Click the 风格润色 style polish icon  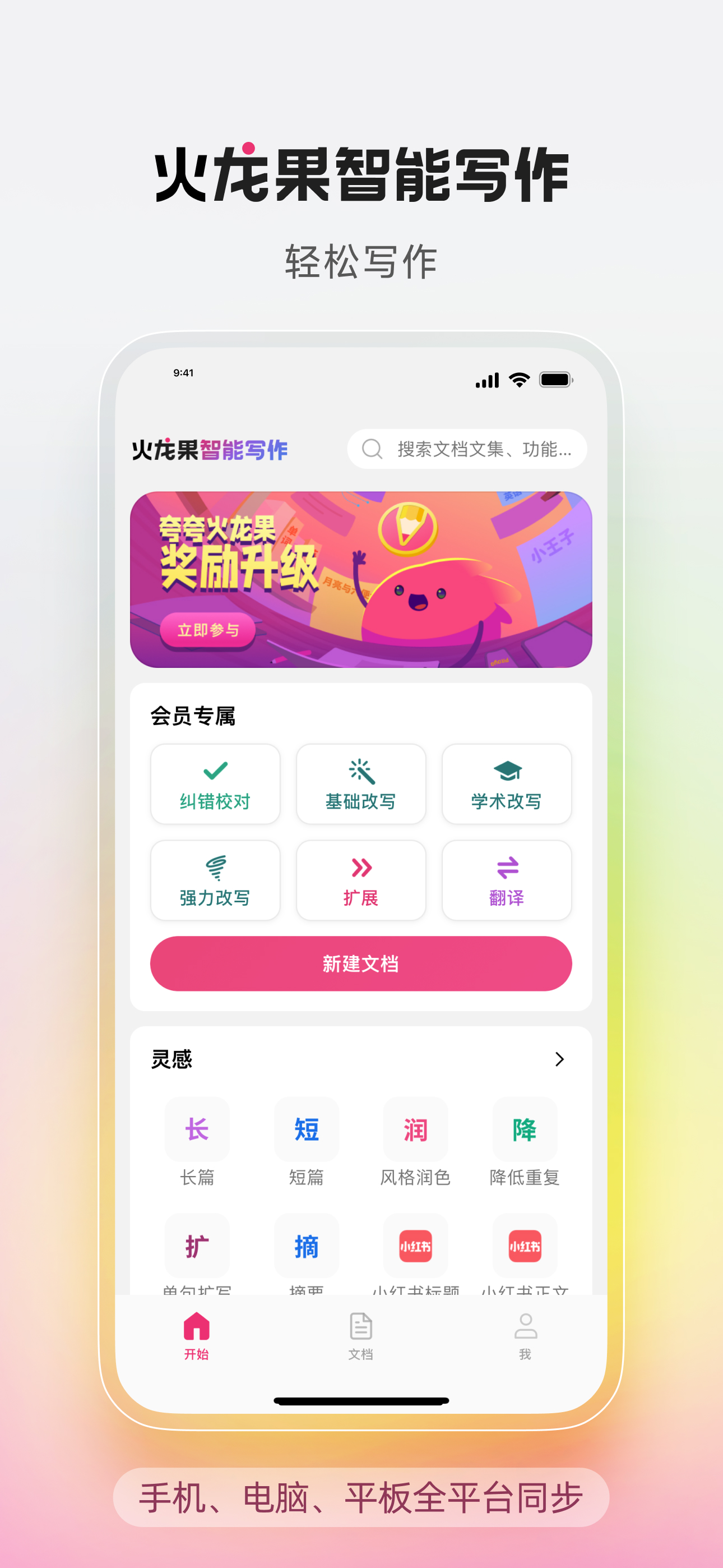(x=415, y=1129)
